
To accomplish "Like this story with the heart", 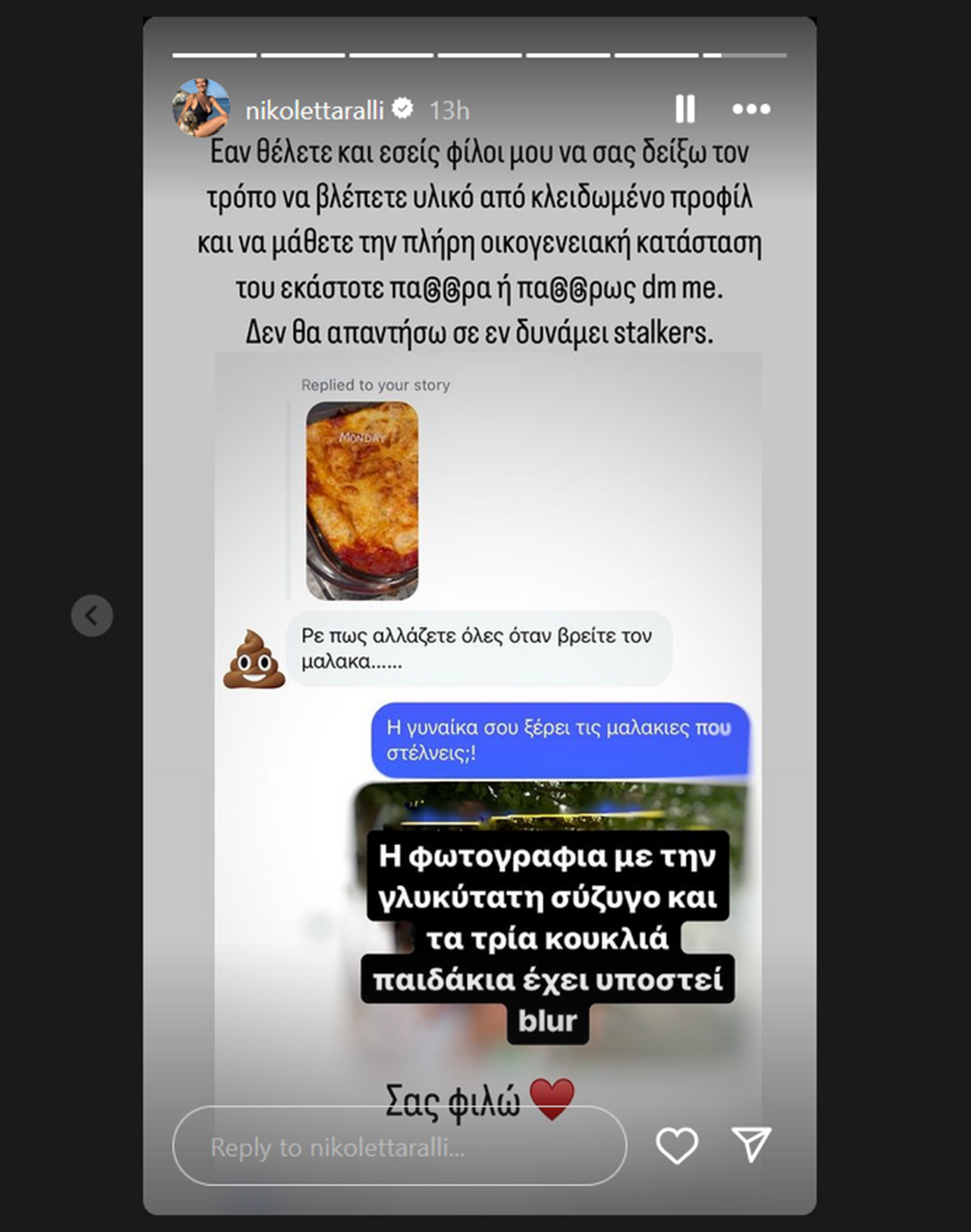I will [676, 1145].
